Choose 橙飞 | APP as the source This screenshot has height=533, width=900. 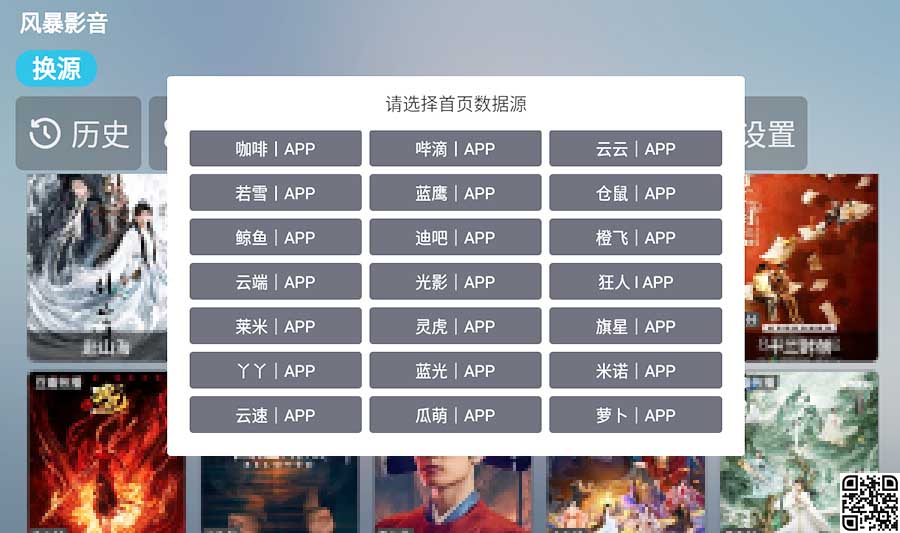[635, 237]
